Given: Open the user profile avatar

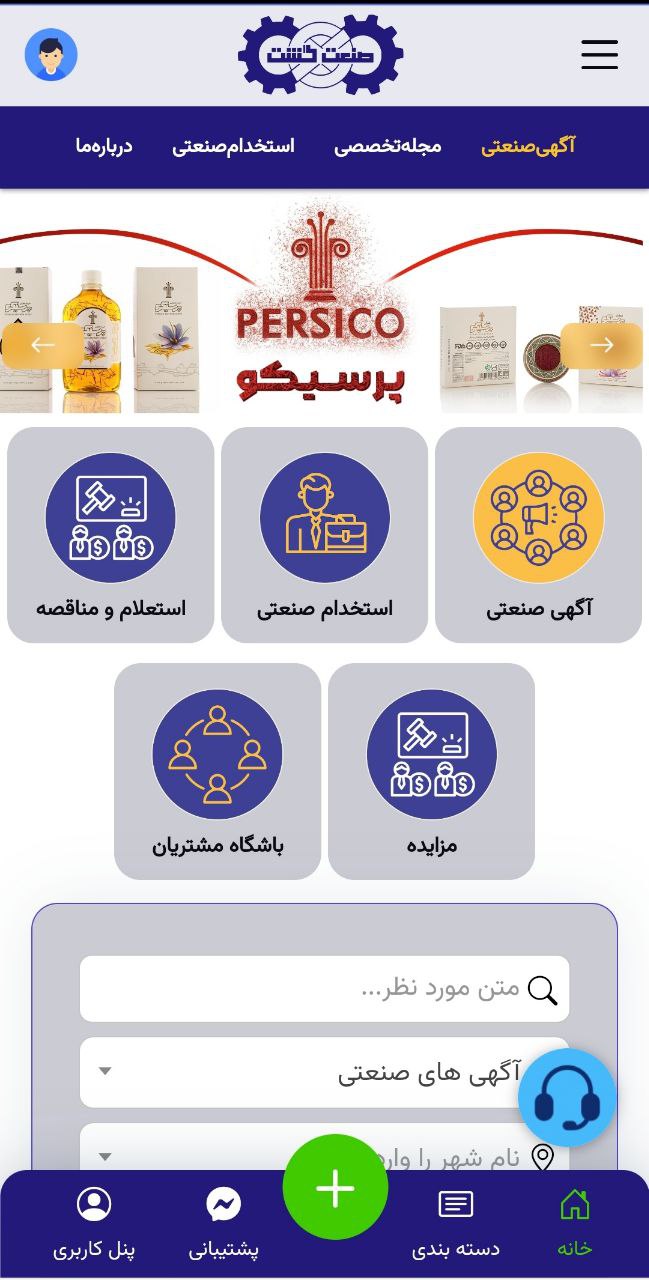Looking at the screenshot, I should pos(51,55).
